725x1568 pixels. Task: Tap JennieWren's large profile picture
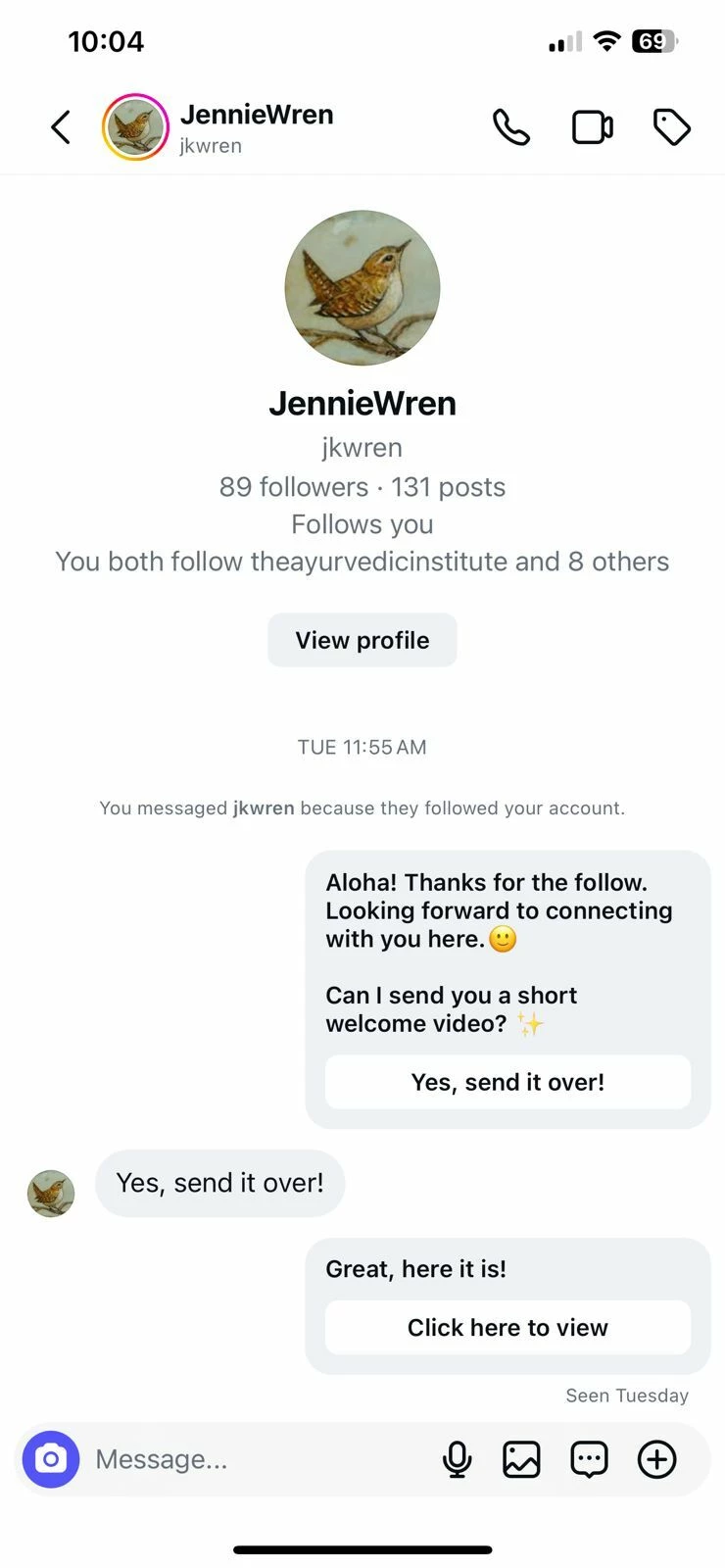tap(362, 288)
